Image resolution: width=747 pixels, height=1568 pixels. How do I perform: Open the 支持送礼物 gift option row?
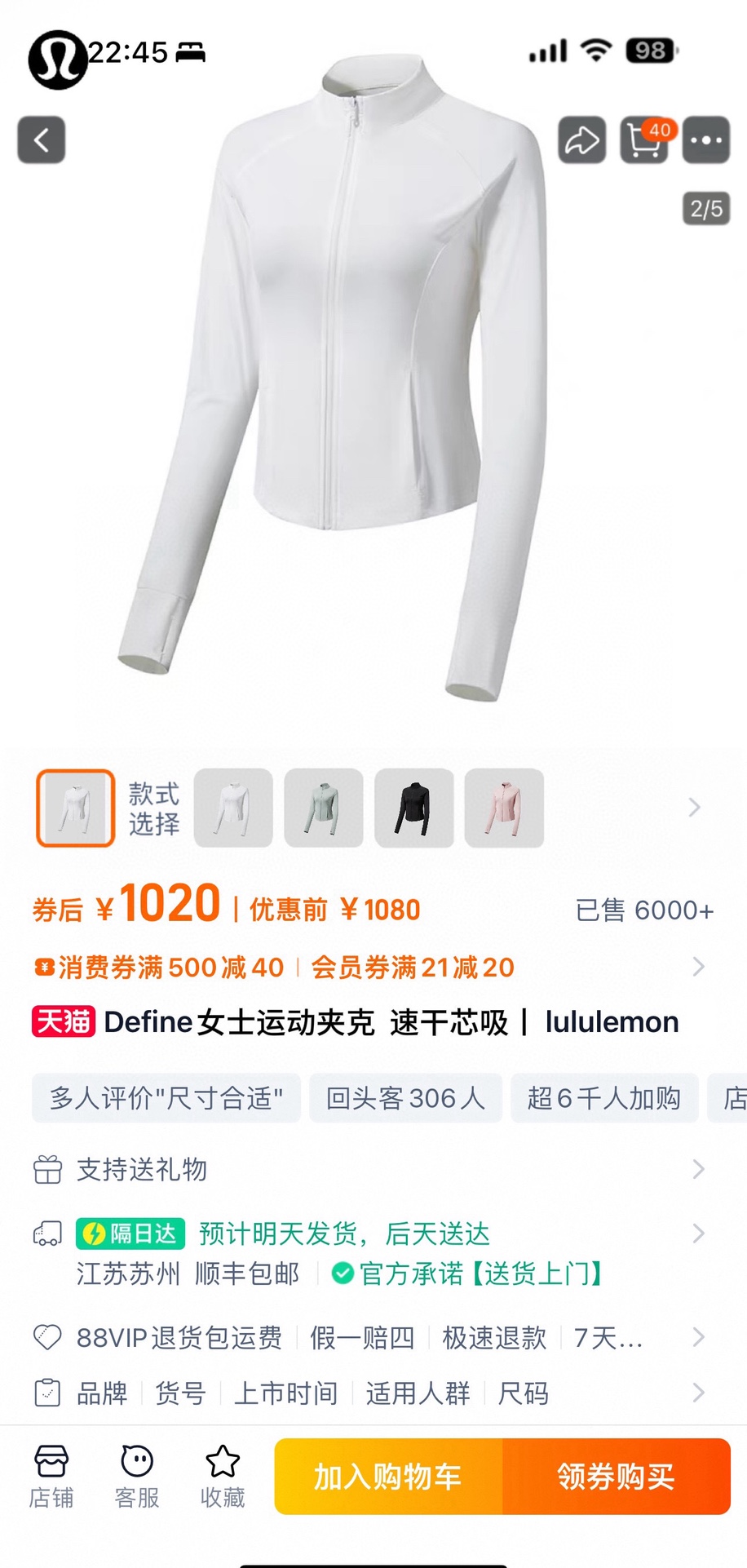369,1170
